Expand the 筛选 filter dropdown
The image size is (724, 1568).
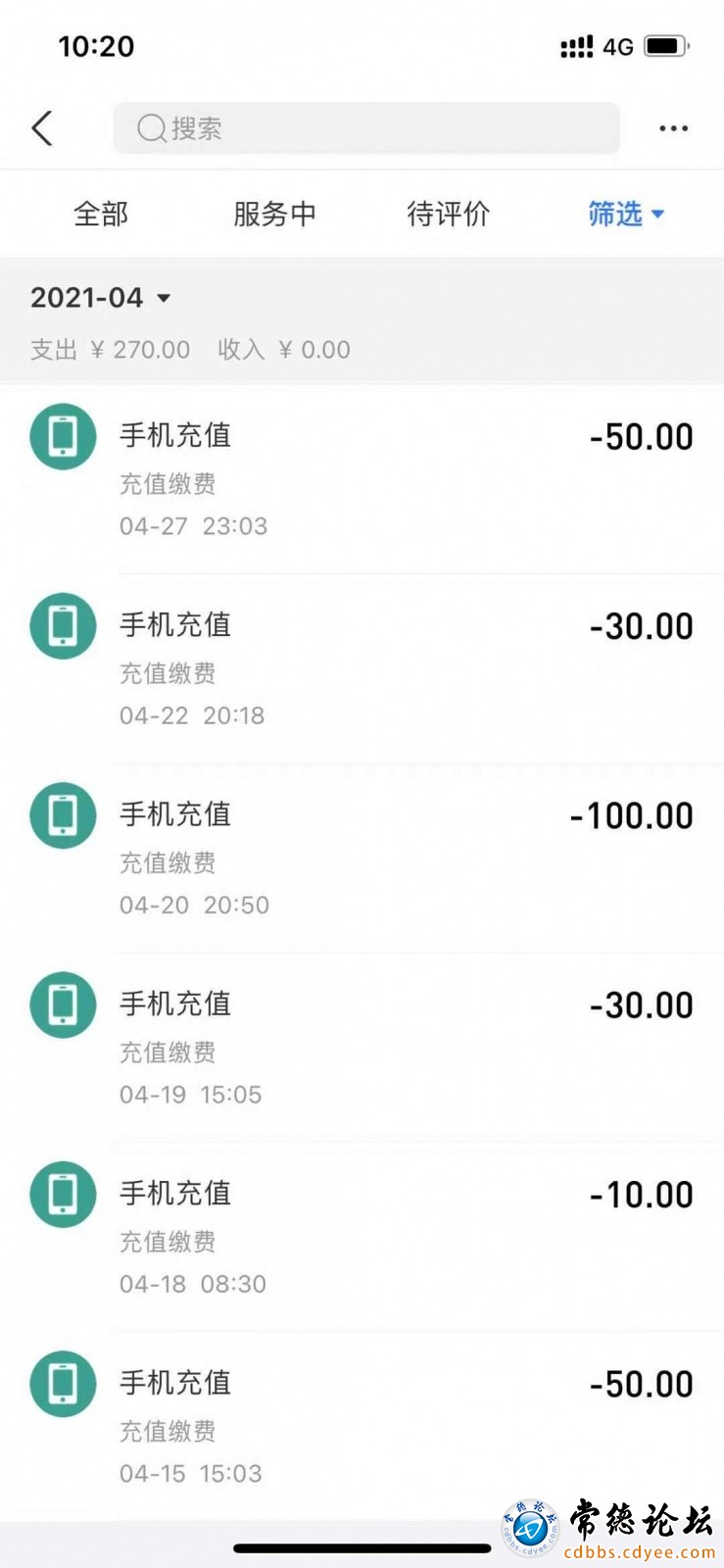[x=626, y=214]
